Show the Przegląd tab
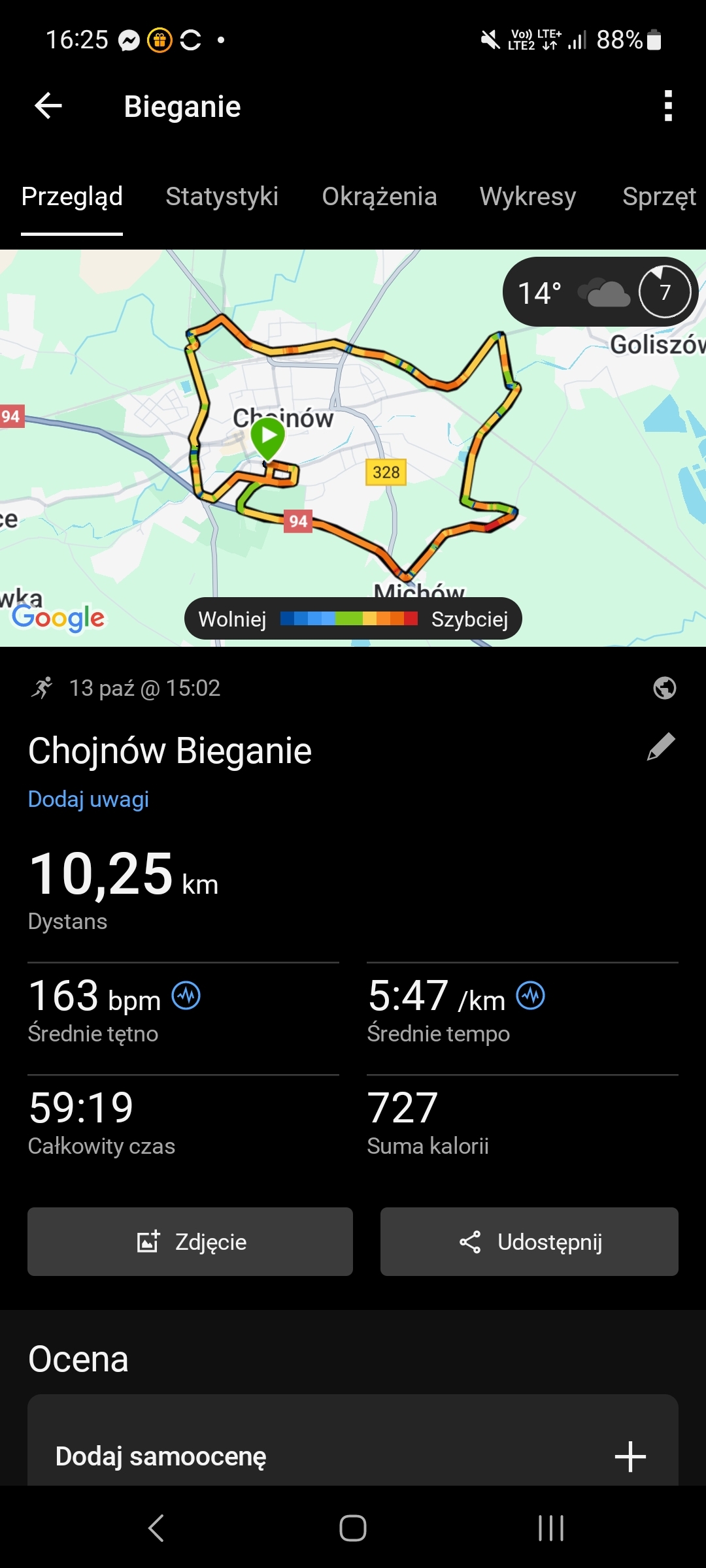The height and width of the screenshot is (1568, 706). [x=72, y=197]
